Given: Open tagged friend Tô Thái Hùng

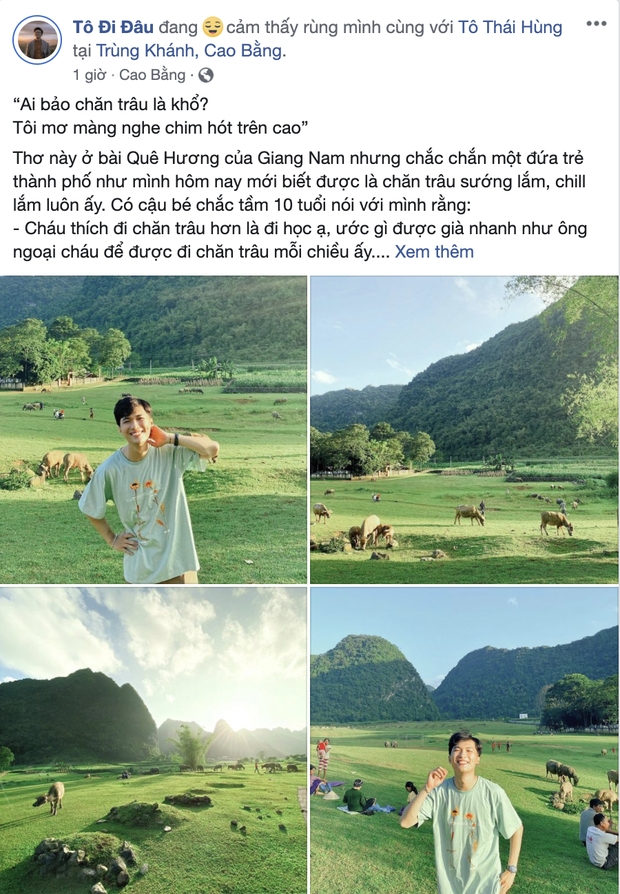Looking at the screenshot, I should (x=510, y=27).
